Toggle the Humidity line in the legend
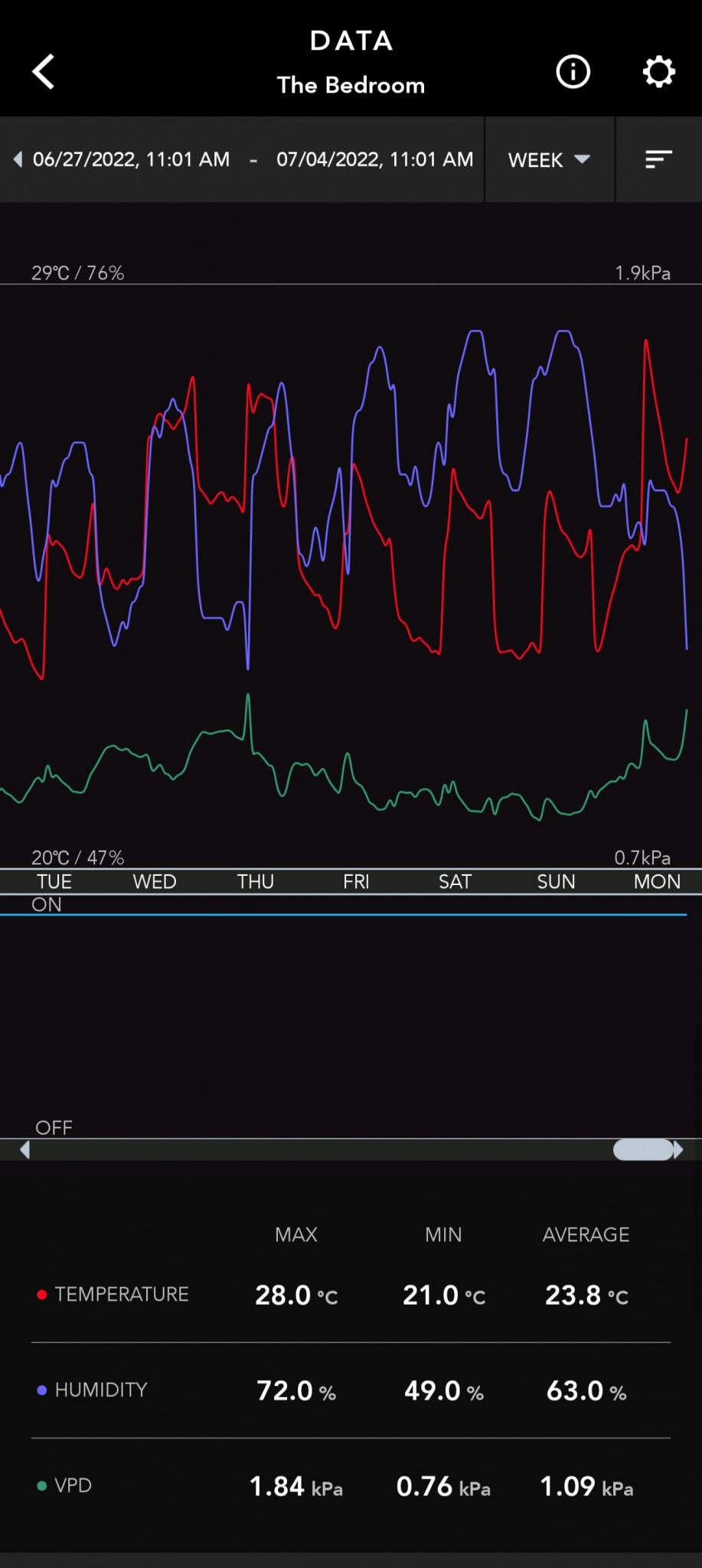 [93, 1390]
